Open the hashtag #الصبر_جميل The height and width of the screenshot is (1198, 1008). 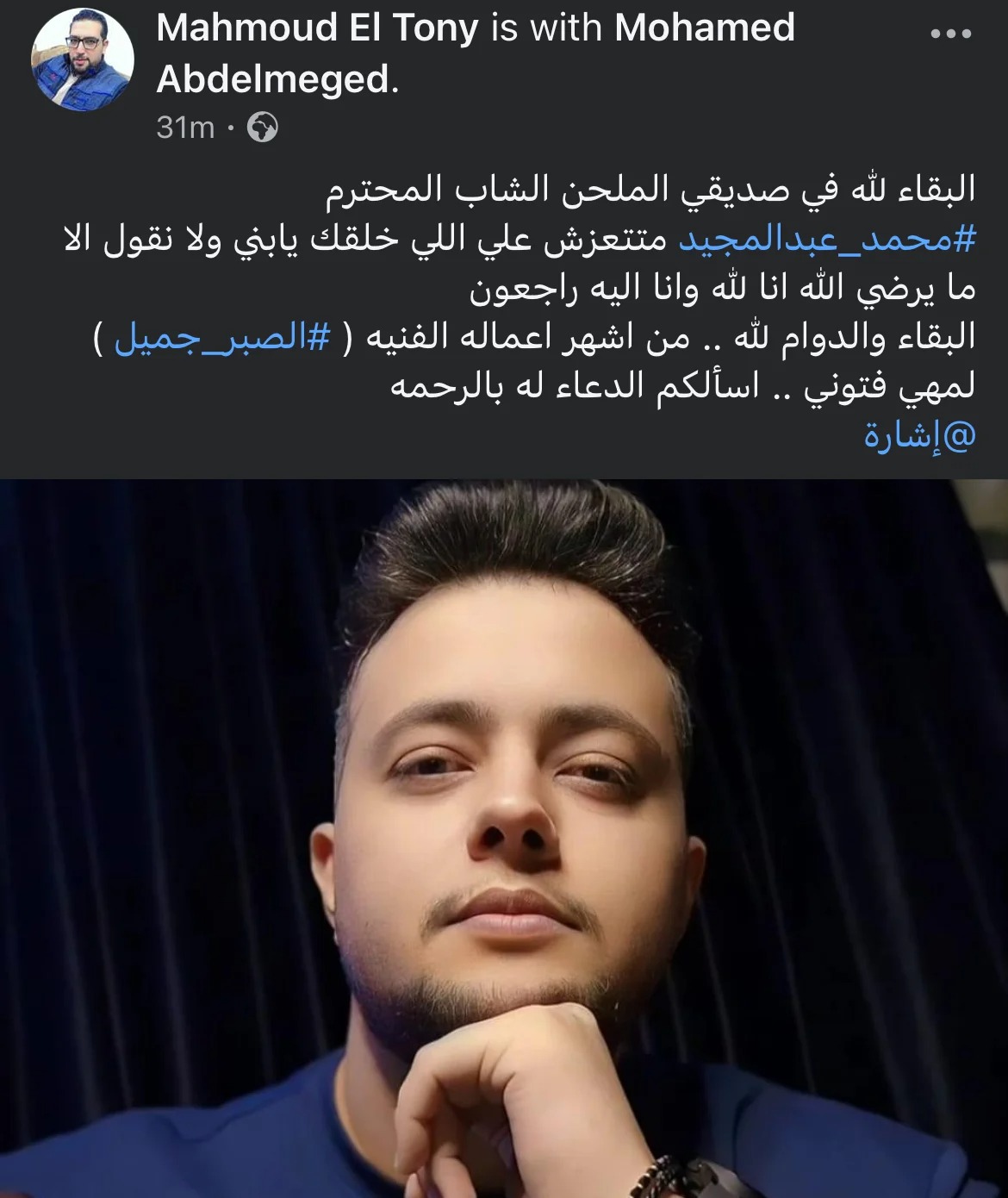point(222,337)
